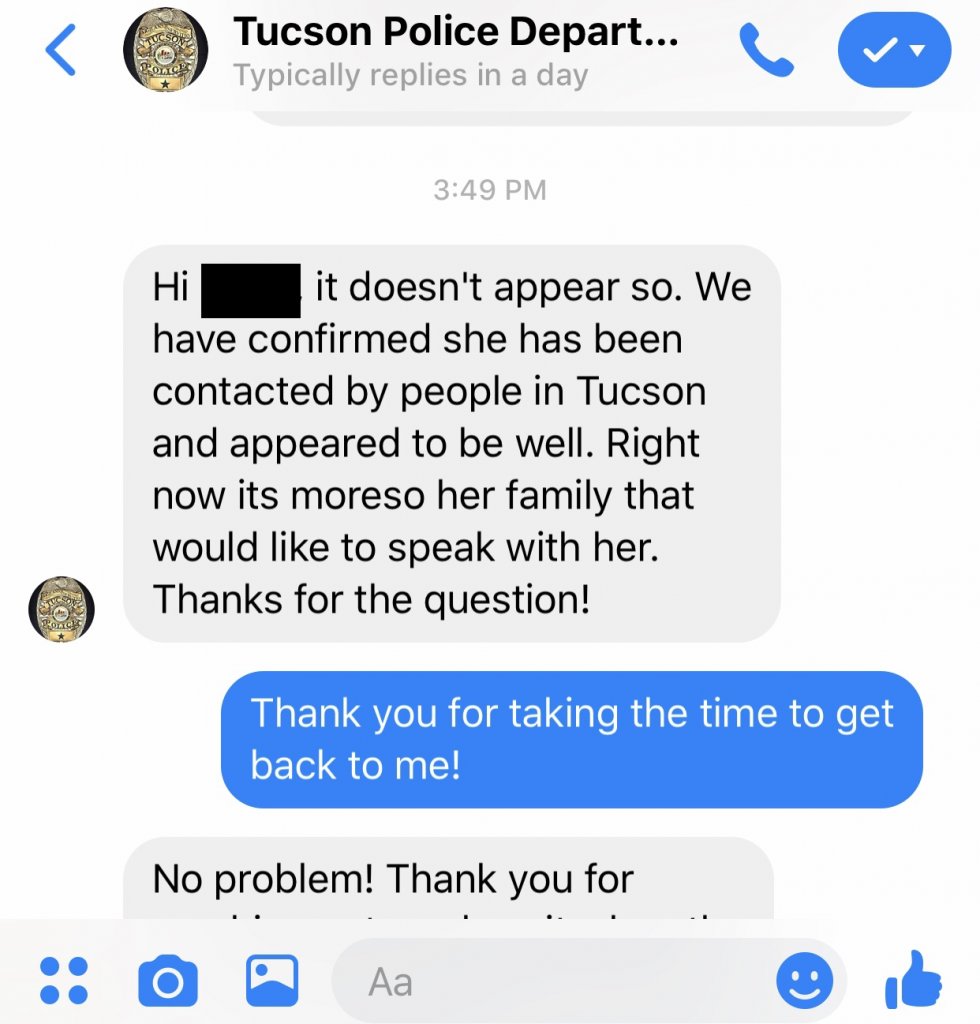Send a thumbs-up like
Viewport: 980px width, 1024px height.
click(x=913, y=981)
